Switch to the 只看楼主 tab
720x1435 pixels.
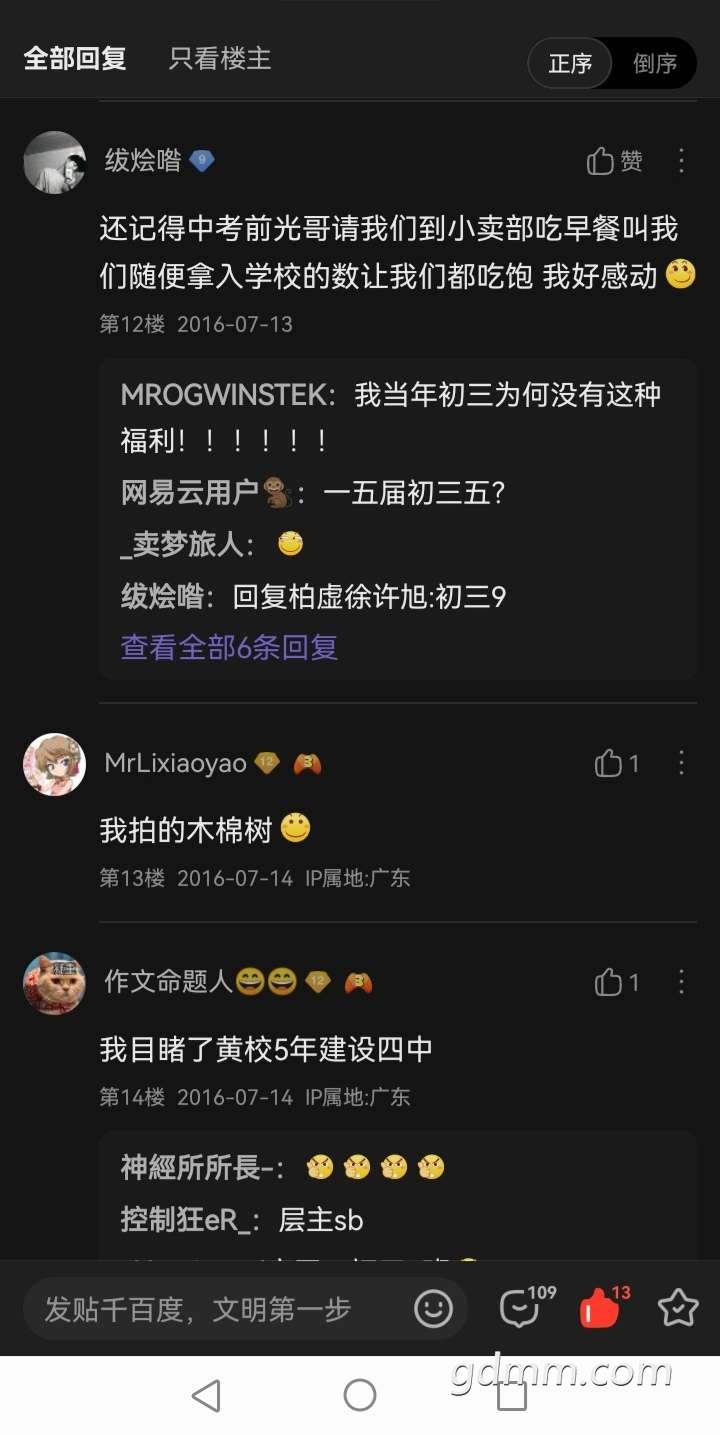pos(220,59)
